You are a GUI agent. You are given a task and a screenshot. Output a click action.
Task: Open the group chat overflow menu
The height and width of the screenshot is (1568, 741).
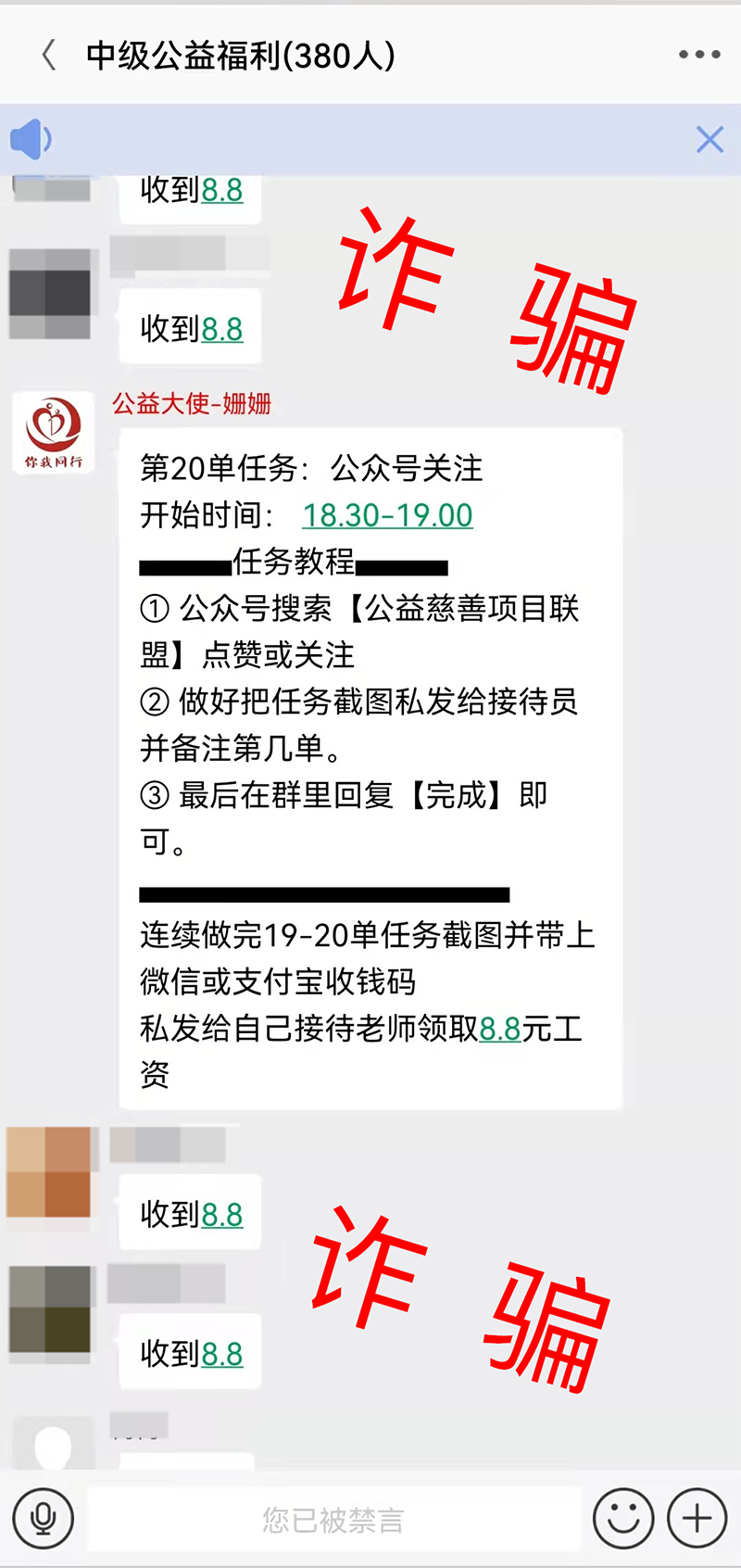click(699, 56)
